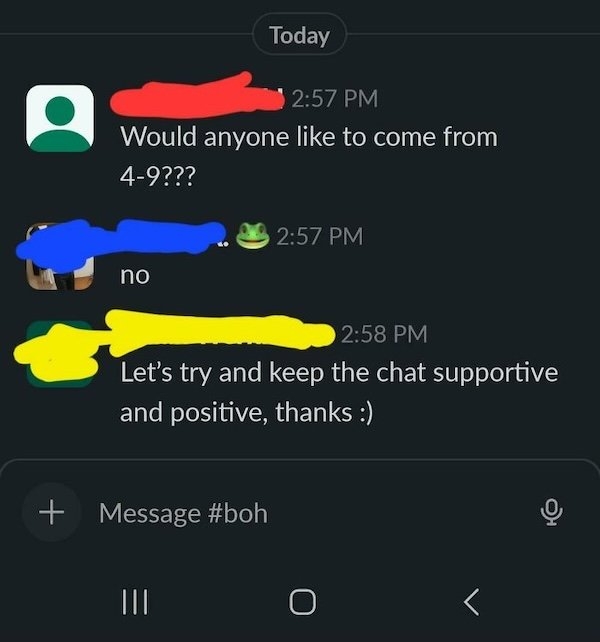Viewport: 600px width, 642px height.
Task: Select the "keep the chat supportive" message
Action: [x=338, y=392]
